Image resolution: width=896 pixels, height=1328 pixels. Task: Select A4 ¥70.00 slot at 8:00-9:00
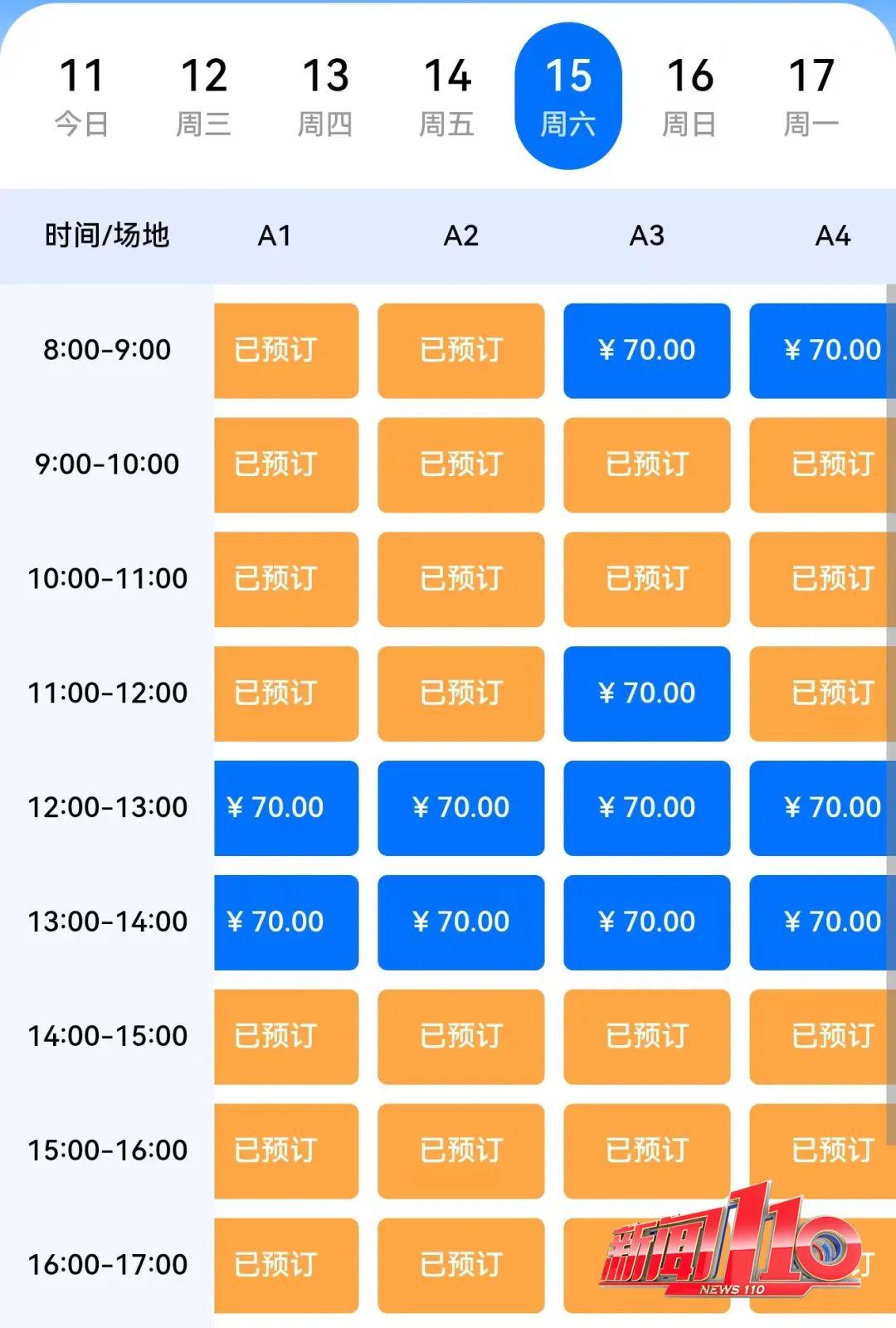click(821, 350)
